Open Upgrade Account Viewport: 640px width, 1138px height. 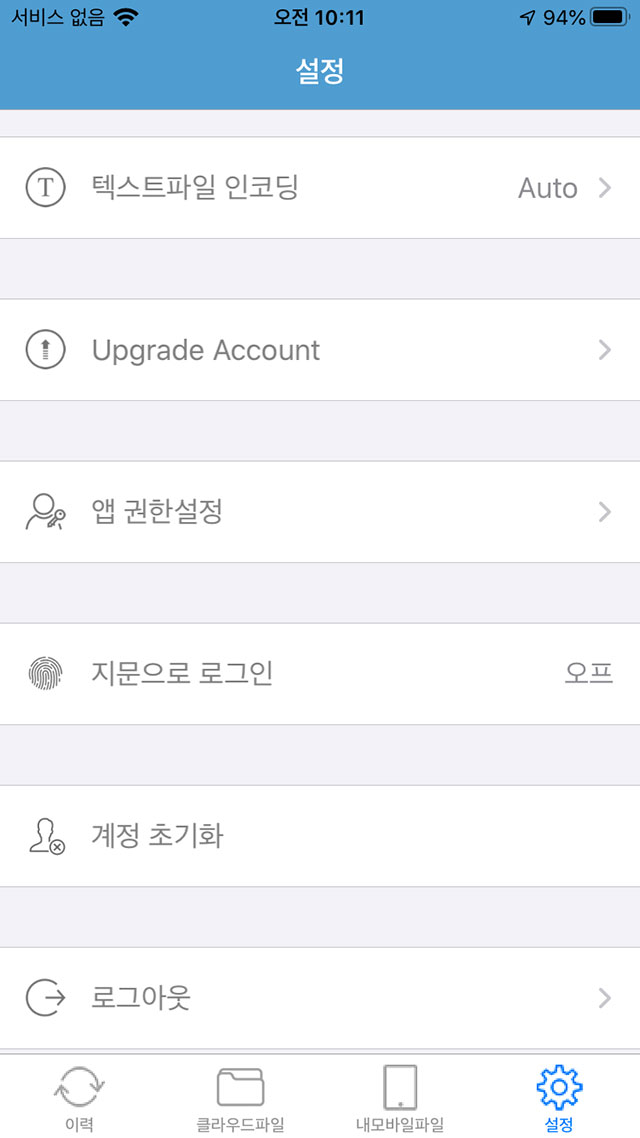(320, 351)
